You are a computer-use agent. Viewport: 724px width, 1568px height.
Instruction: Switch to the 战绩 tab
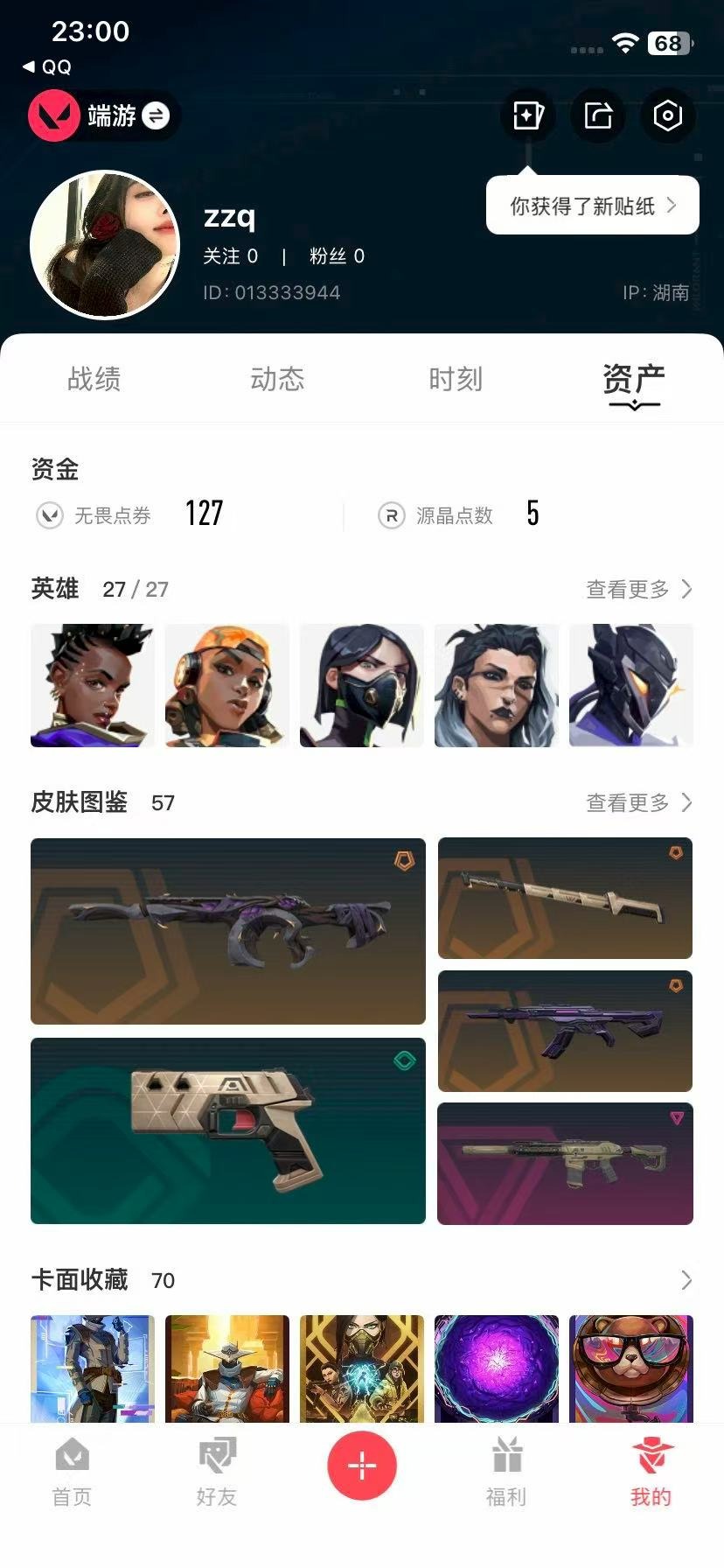94,379
